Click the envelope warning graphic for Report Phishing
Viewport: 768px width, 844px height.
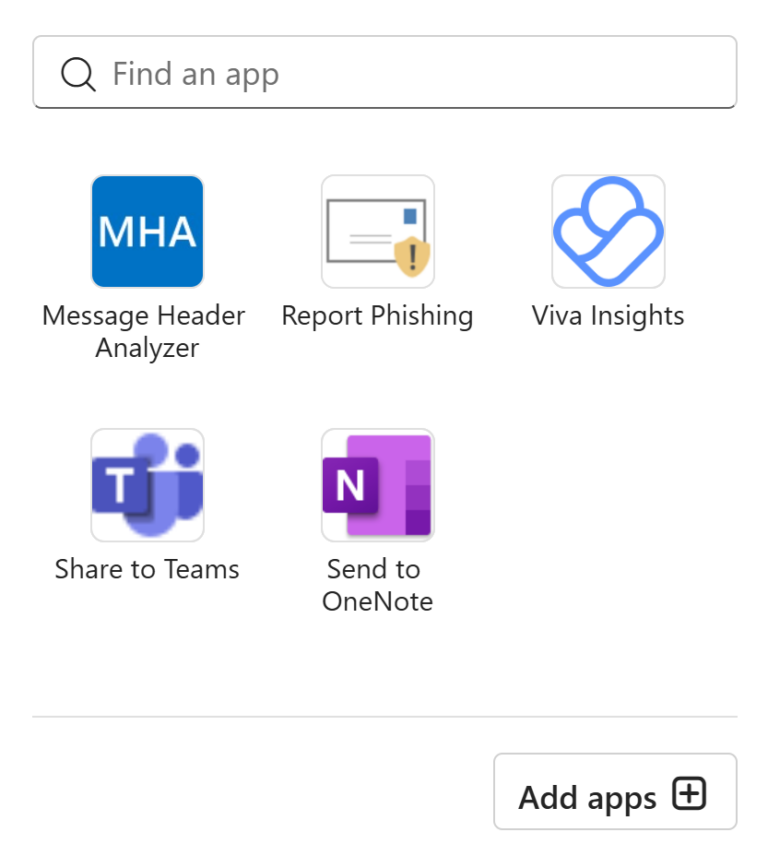pyautogui.click(x=377, y=231)
